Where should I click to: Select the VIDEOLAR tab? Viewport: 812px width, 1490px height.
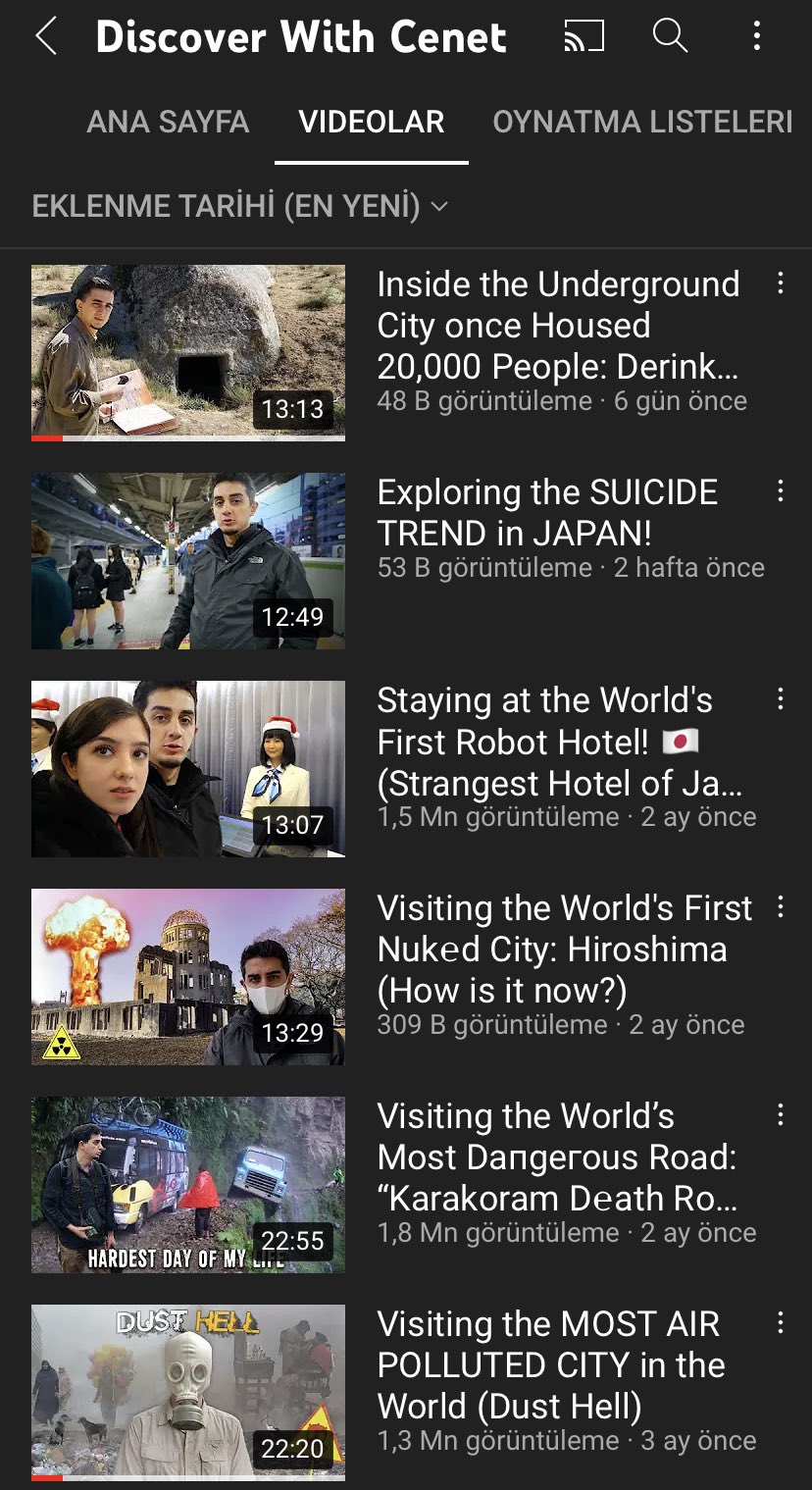[x=372, y=122]
